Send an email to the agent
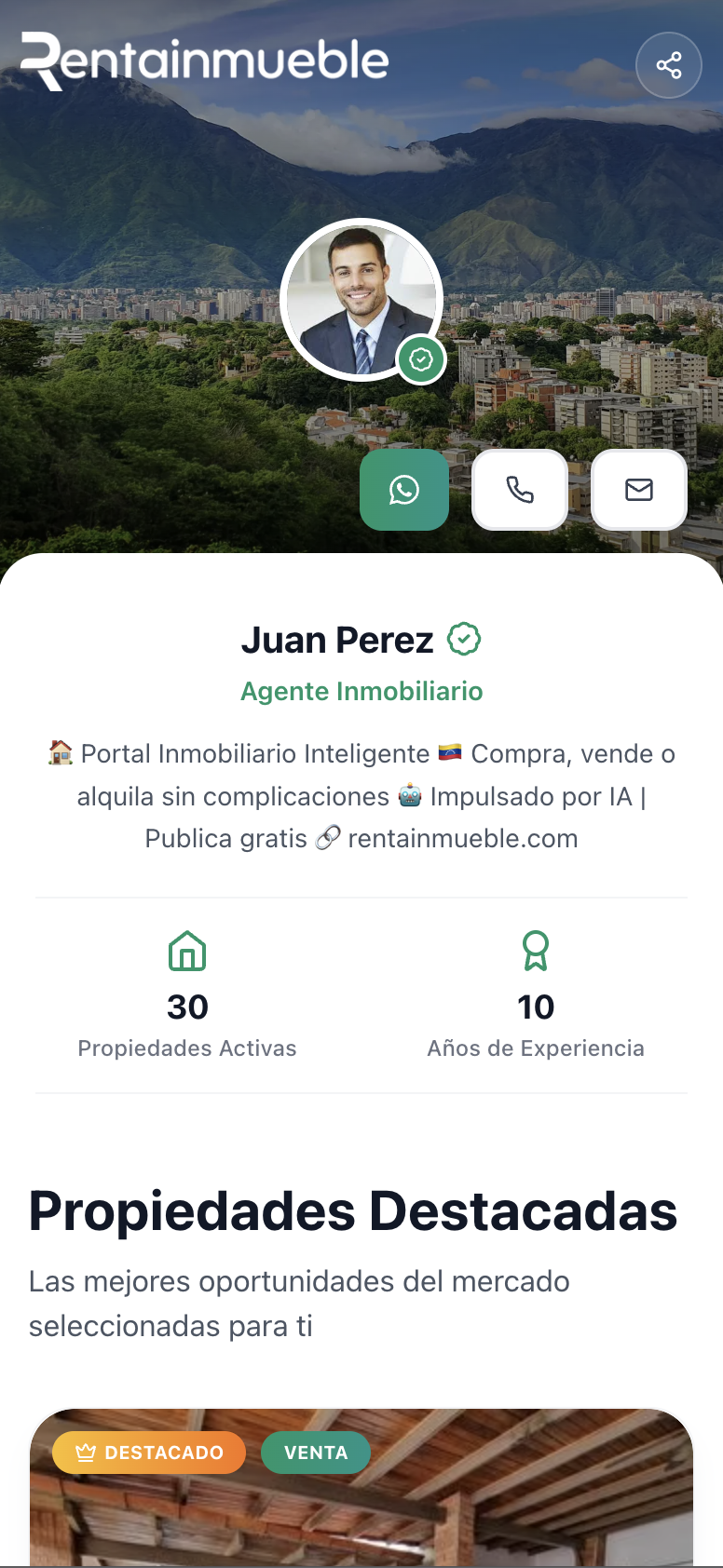The height and width of the screenshot is (1568, 723). pyautogui.click(x=639, y=490)
